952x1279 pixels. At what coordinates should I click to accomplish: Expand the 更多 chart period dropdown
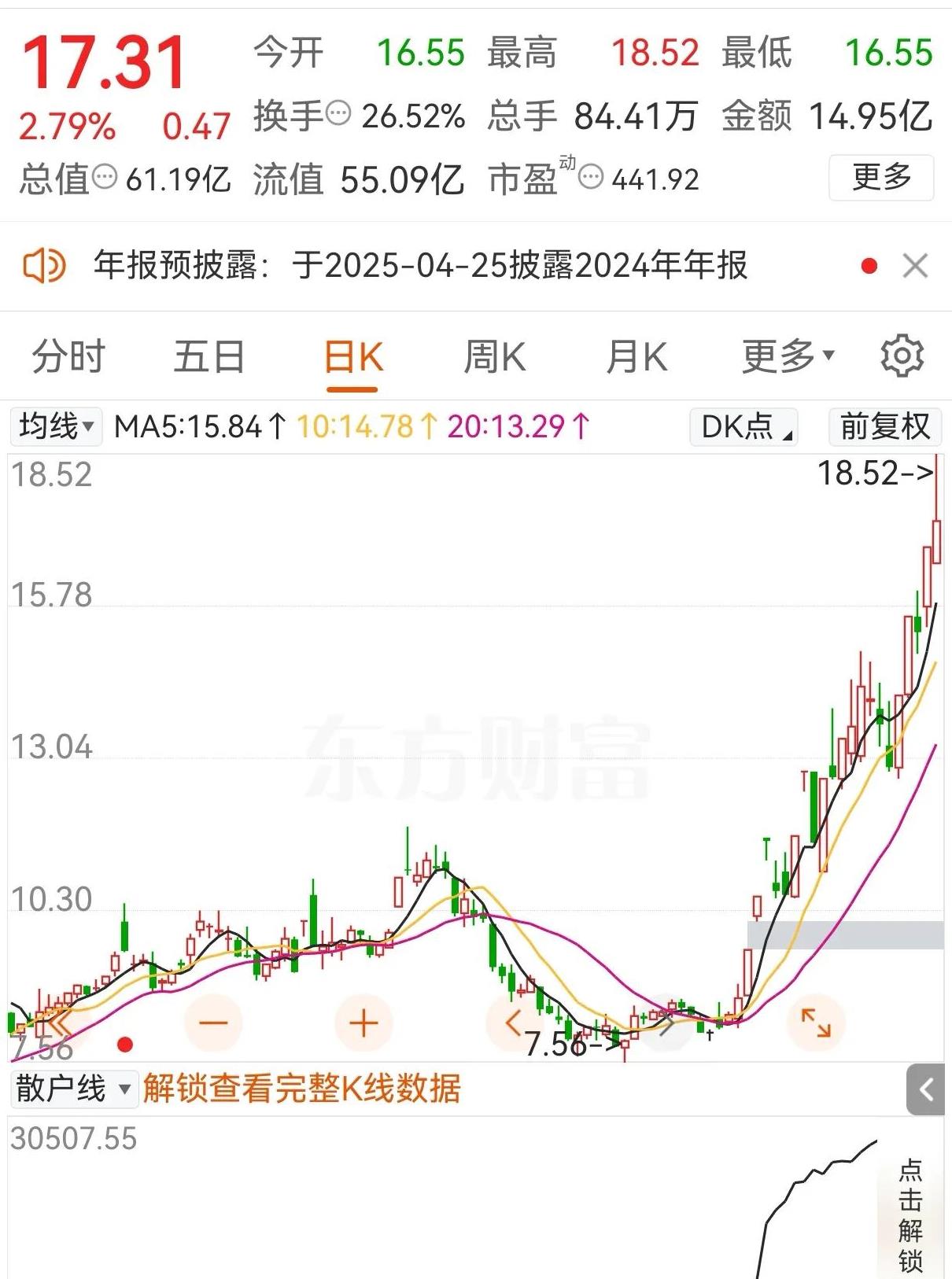pyautogui.click(x=788, y=356)
